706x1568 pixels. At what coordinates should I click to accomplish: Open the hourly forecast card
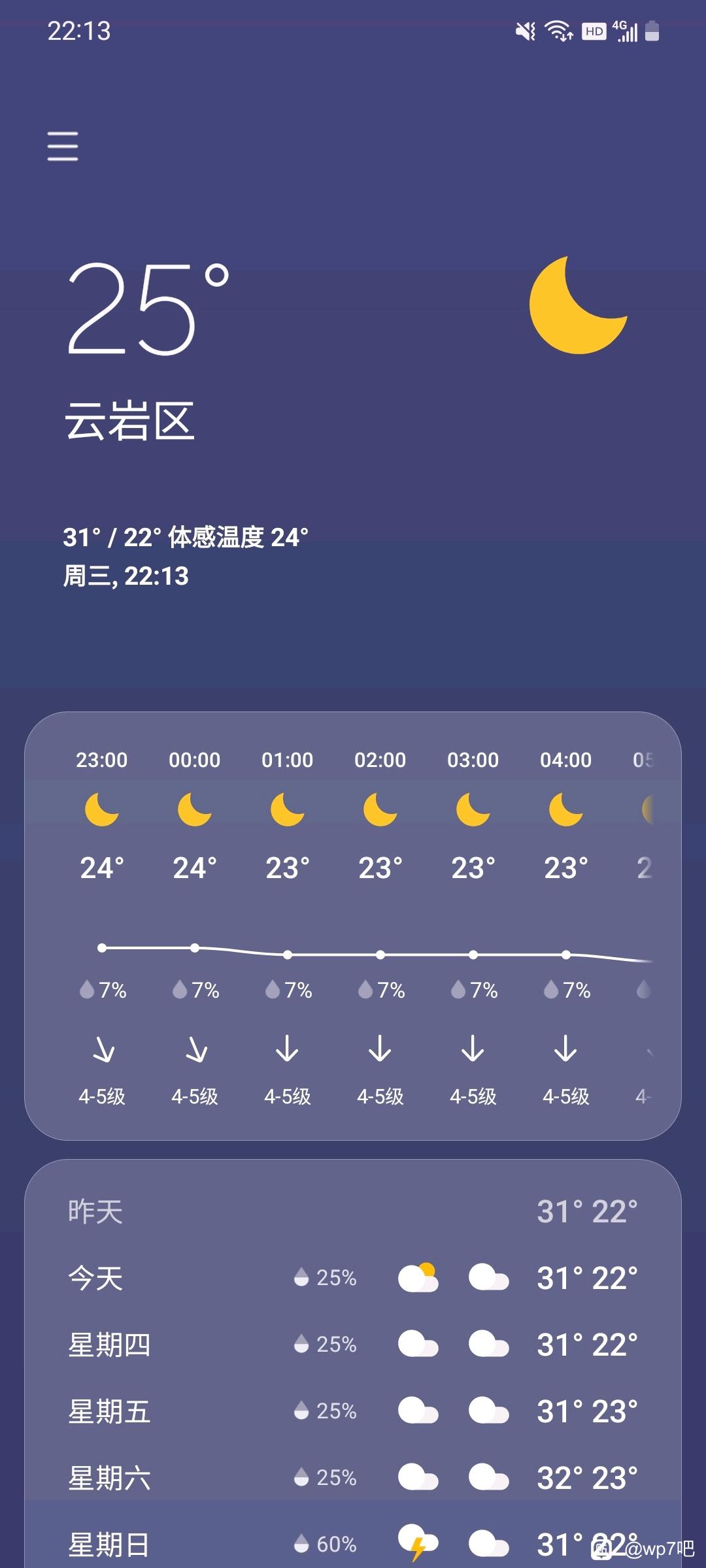353,926
